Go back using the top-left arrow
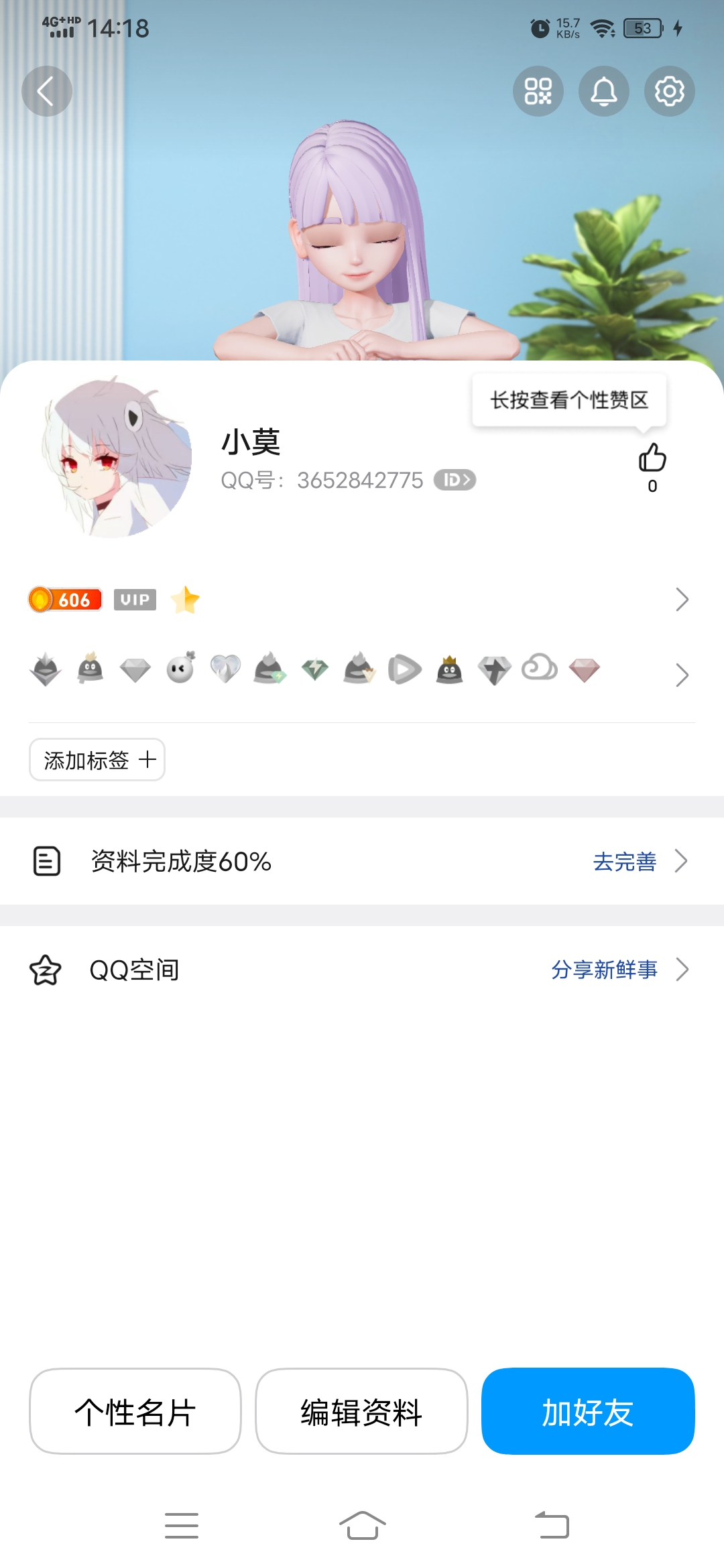 pyautogui.click(x=46, y=91)
